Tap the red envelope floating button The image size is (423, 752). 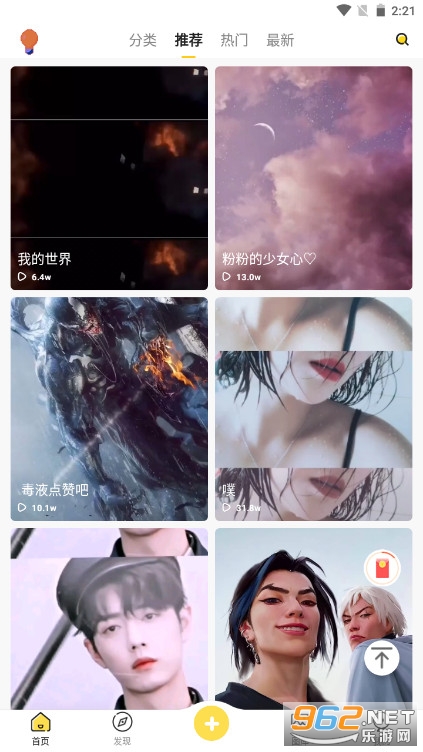click(x=382, y=568)
